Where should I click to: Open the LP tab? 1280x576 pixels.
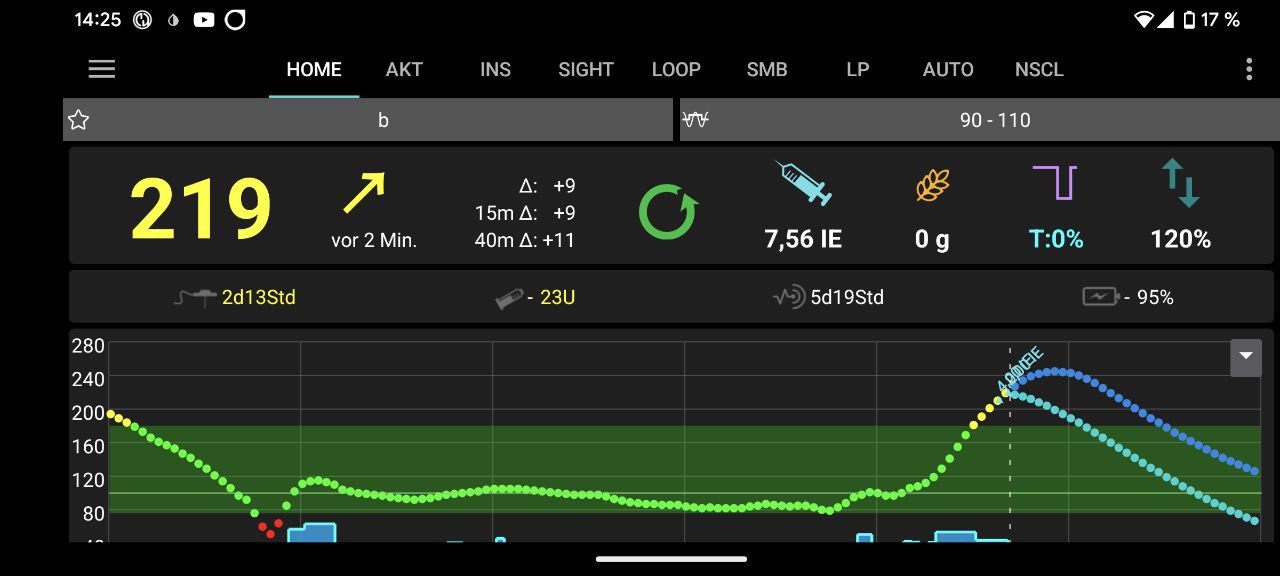click(x=858, y=69)
